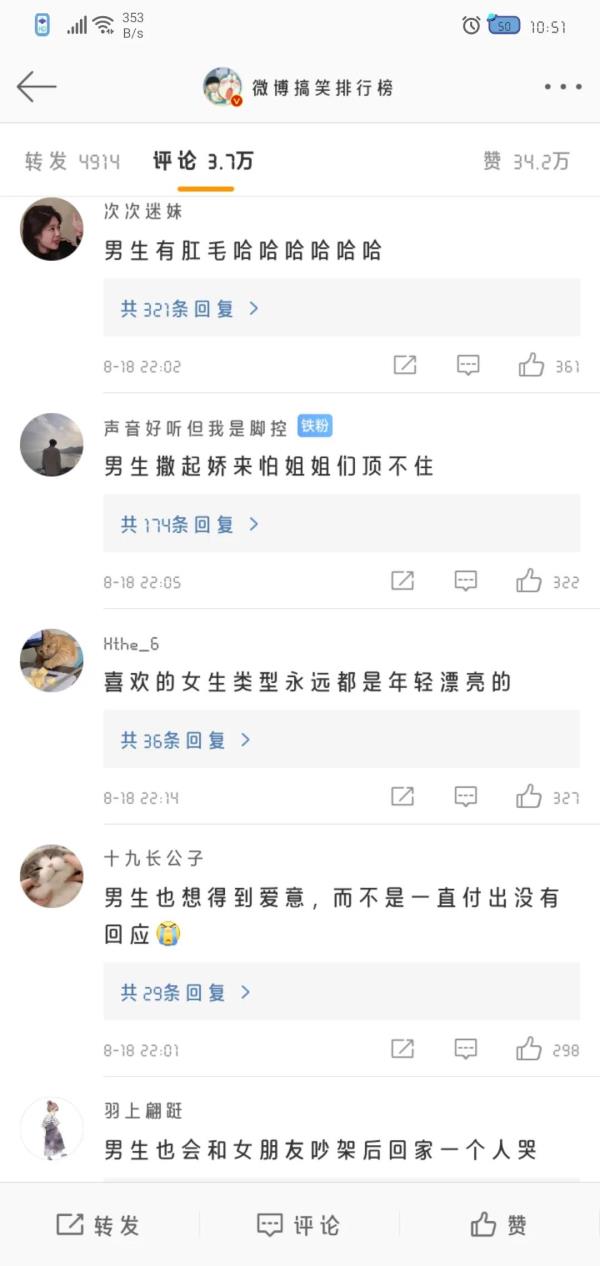This screenshot has height=1266, width=600.
Task: Expand 共174条回复 replies
Action: pos(190,524)
